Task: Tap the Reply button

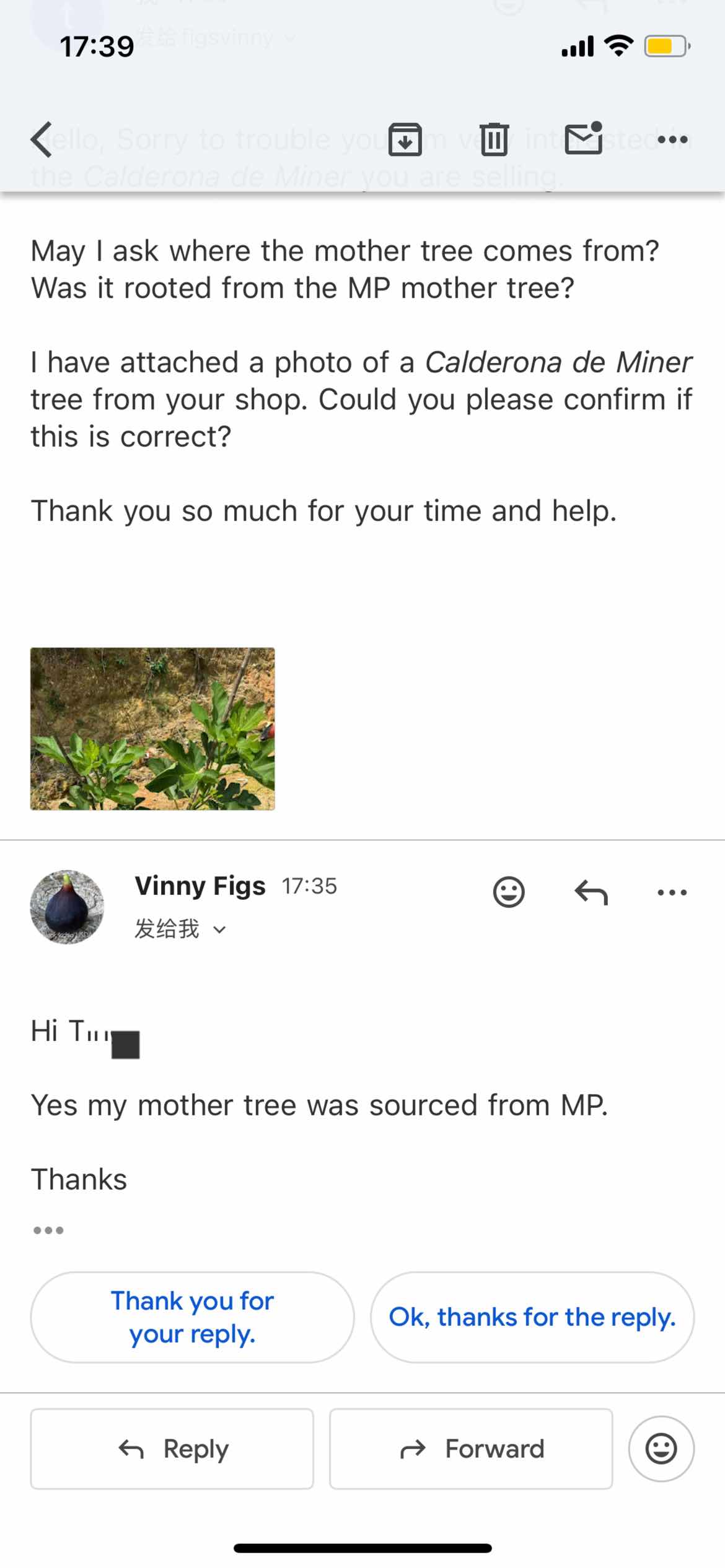Action: [x=172, y=1448]
